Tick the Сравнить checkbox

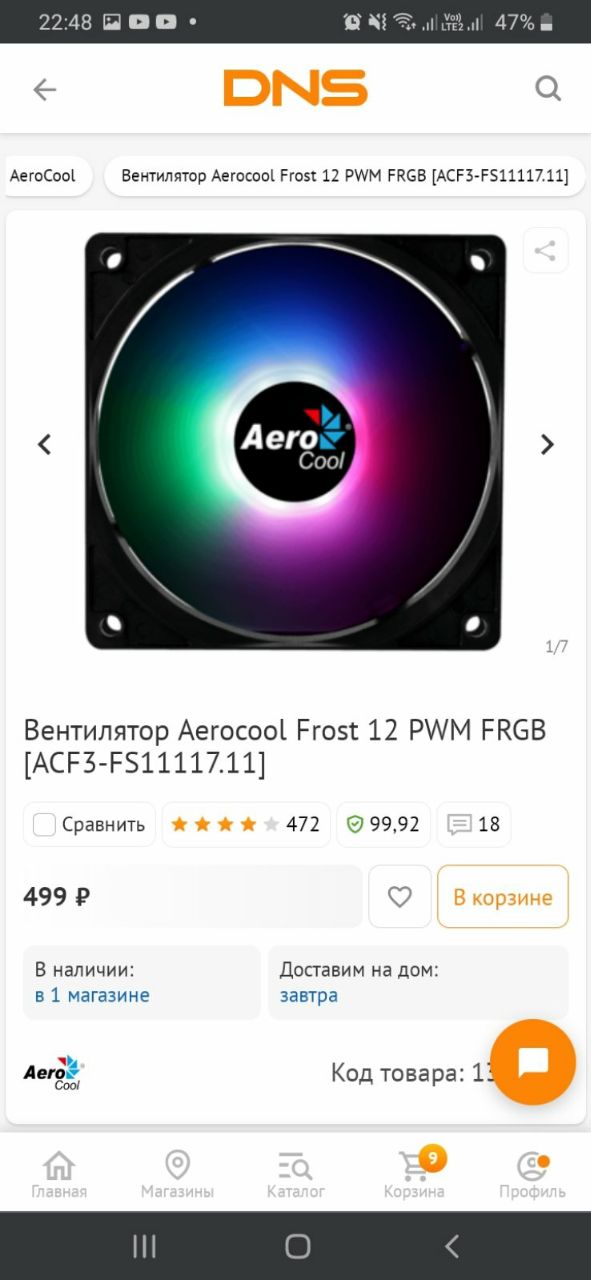[x=44, y=825]
